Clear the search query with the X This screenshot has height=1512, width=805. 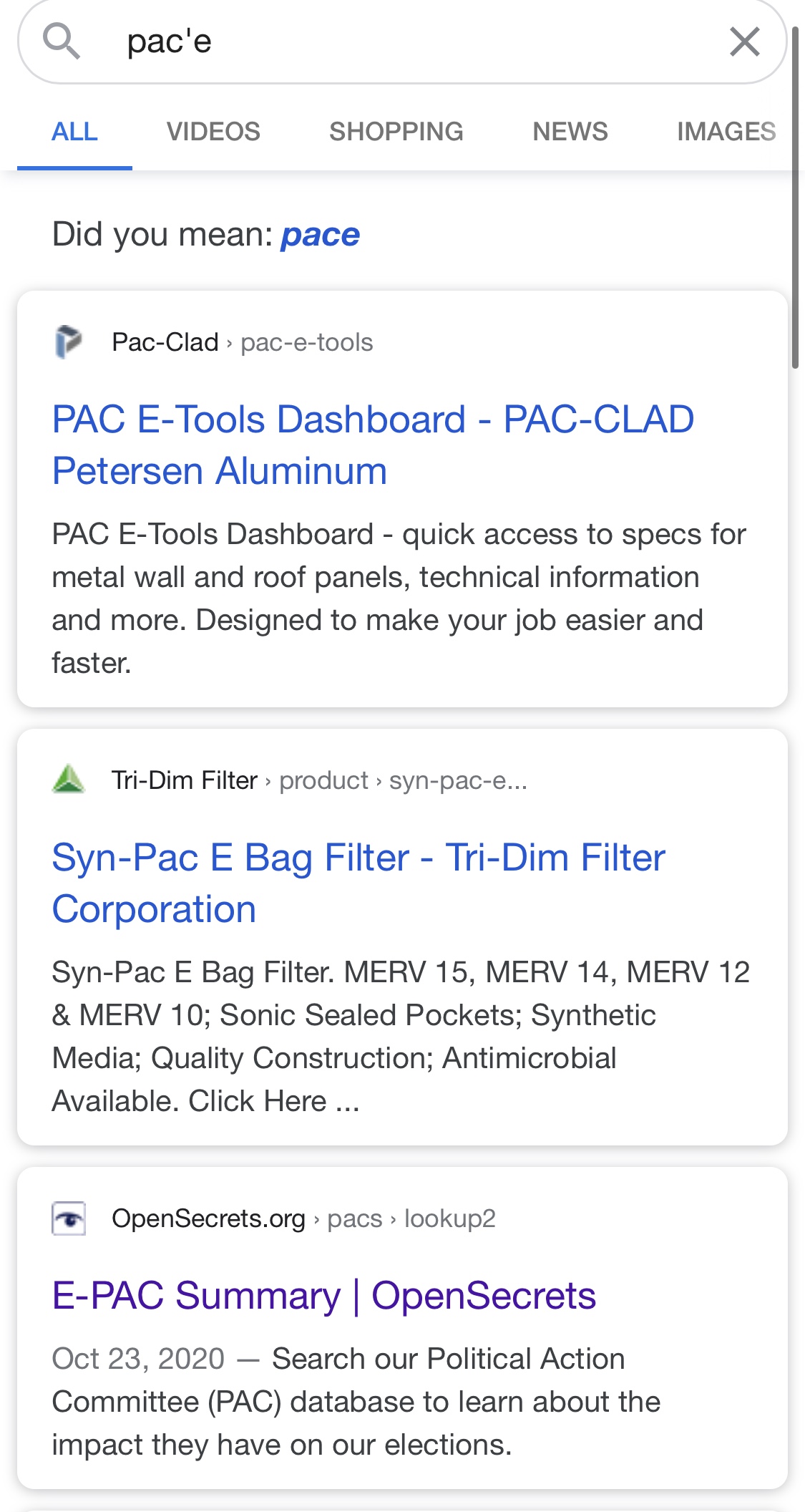tap(744, 42)
